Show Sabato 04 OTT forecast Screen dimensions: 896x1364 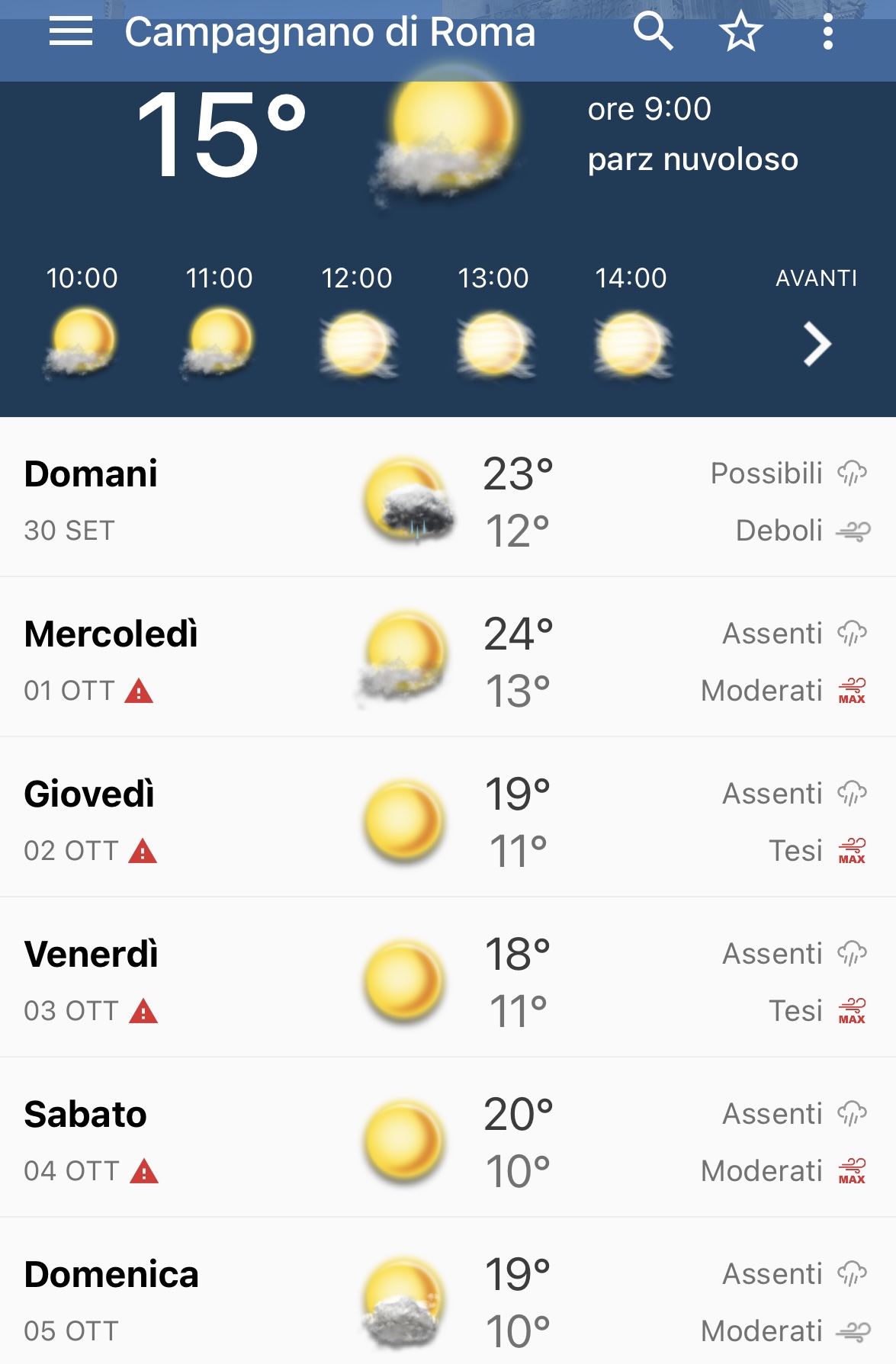448,1138
